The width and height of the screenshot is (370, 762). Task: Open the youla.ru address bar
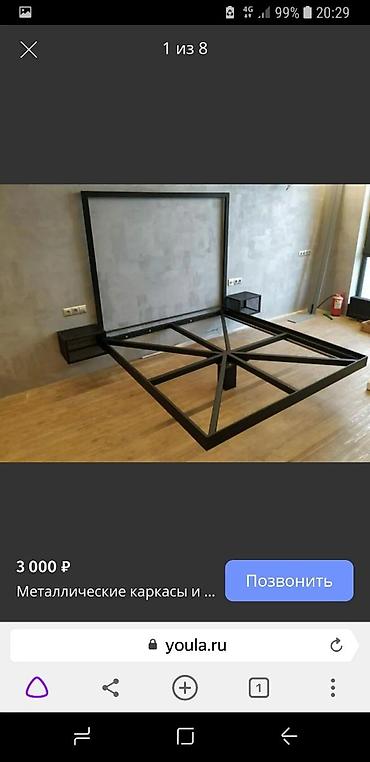pos(184,645)
